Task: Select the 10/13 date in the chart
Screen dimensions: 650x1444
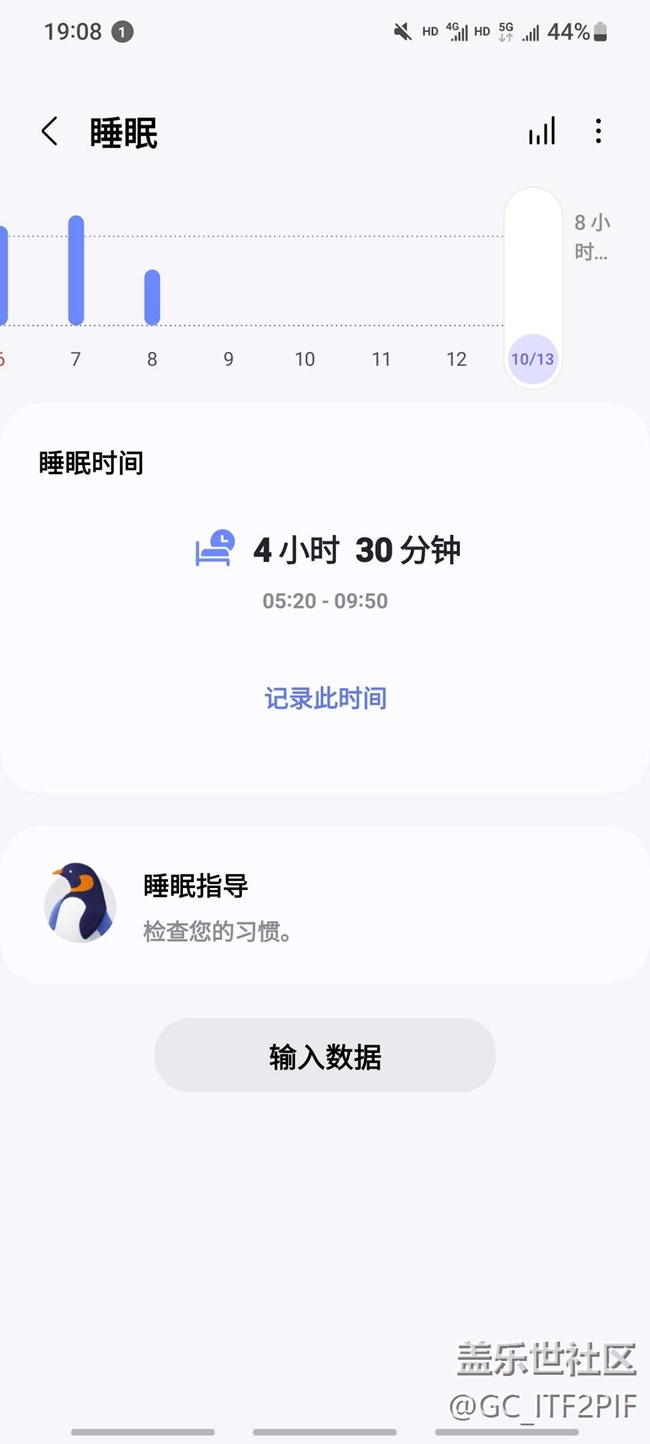Action: 532,358
